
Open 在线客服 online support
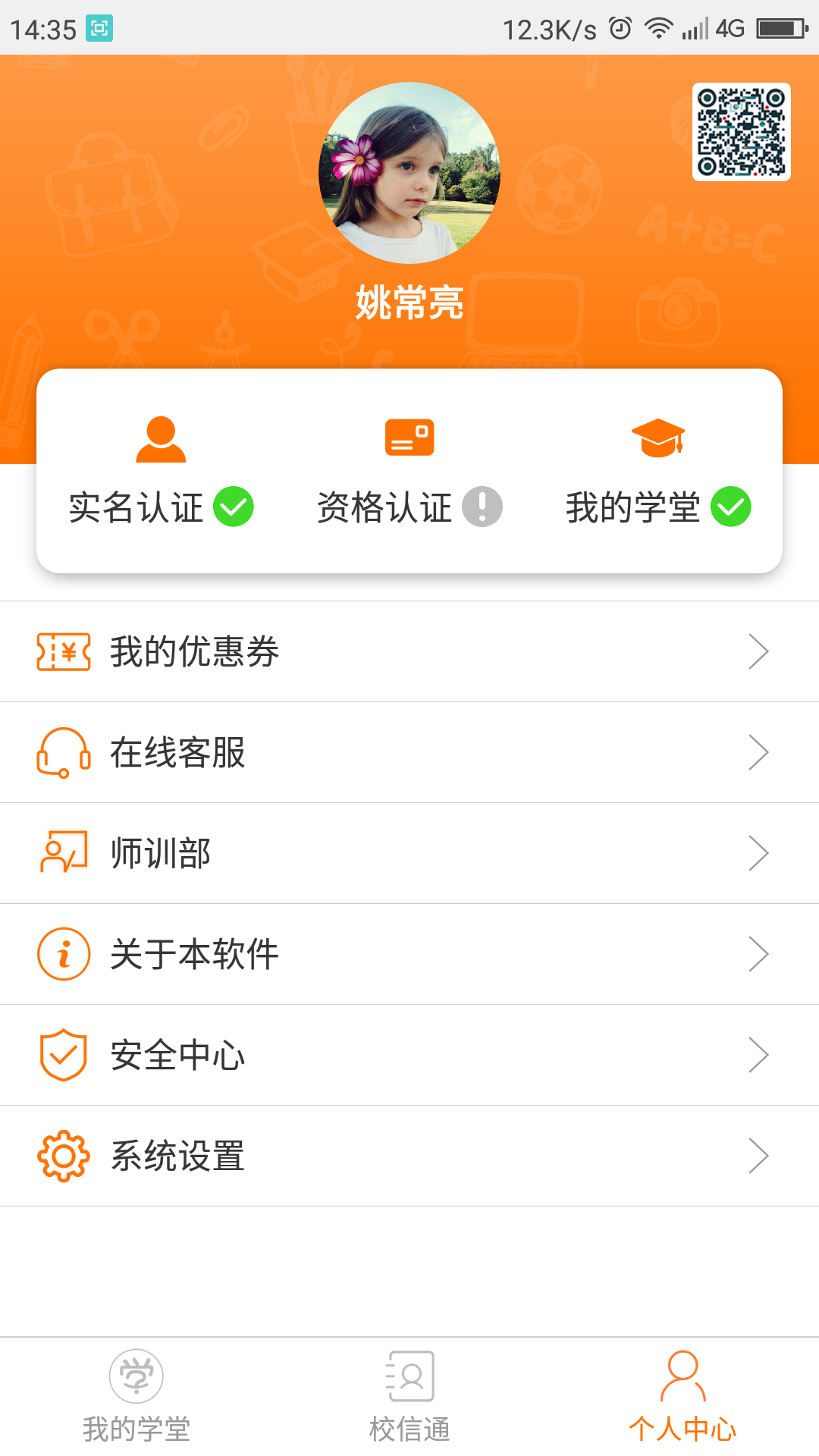tap(409, 752)
